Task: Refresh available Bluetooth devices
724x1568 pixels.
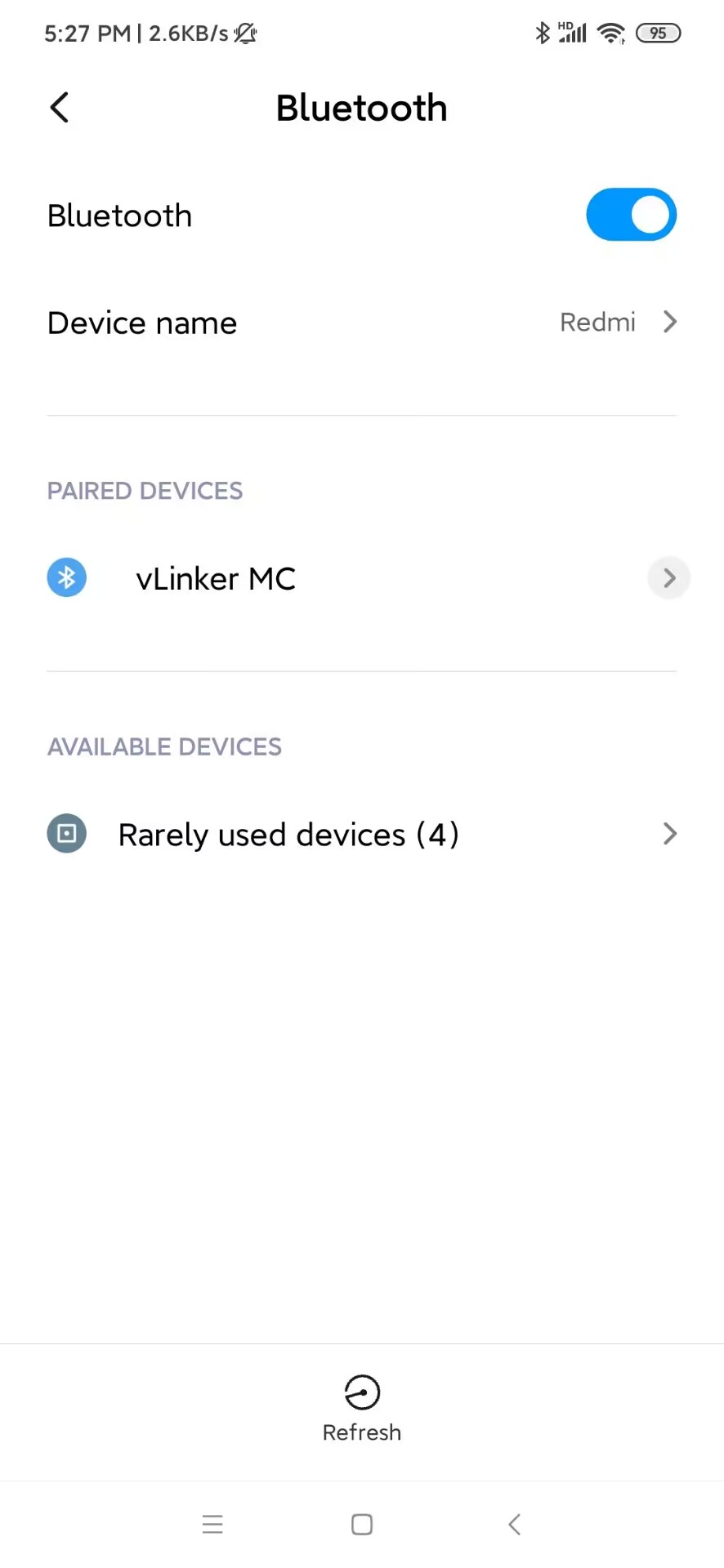Action: (362, 1406)
